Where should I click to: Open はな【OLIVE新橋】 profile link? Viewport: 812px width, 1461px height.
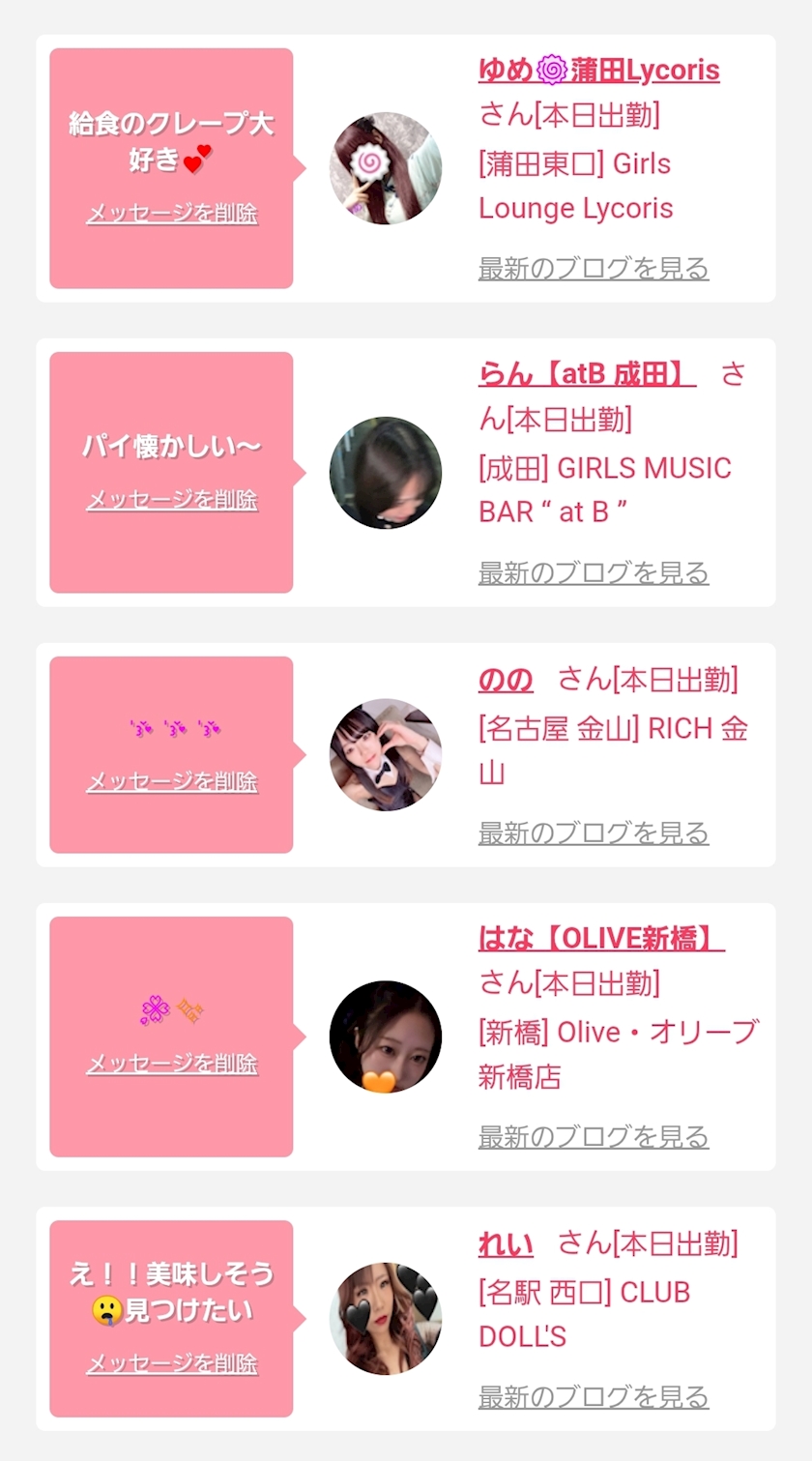coord(601,939)
